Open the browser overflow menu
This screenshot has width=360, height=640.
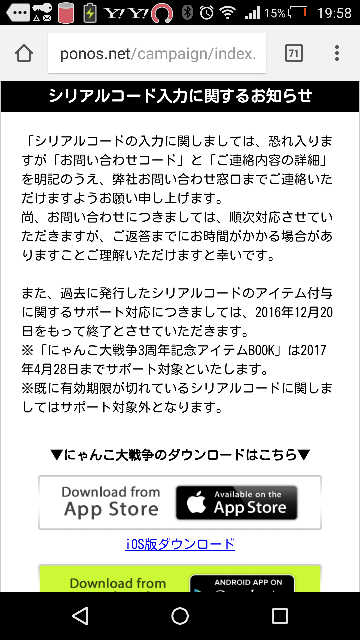(x=337, y=53)
